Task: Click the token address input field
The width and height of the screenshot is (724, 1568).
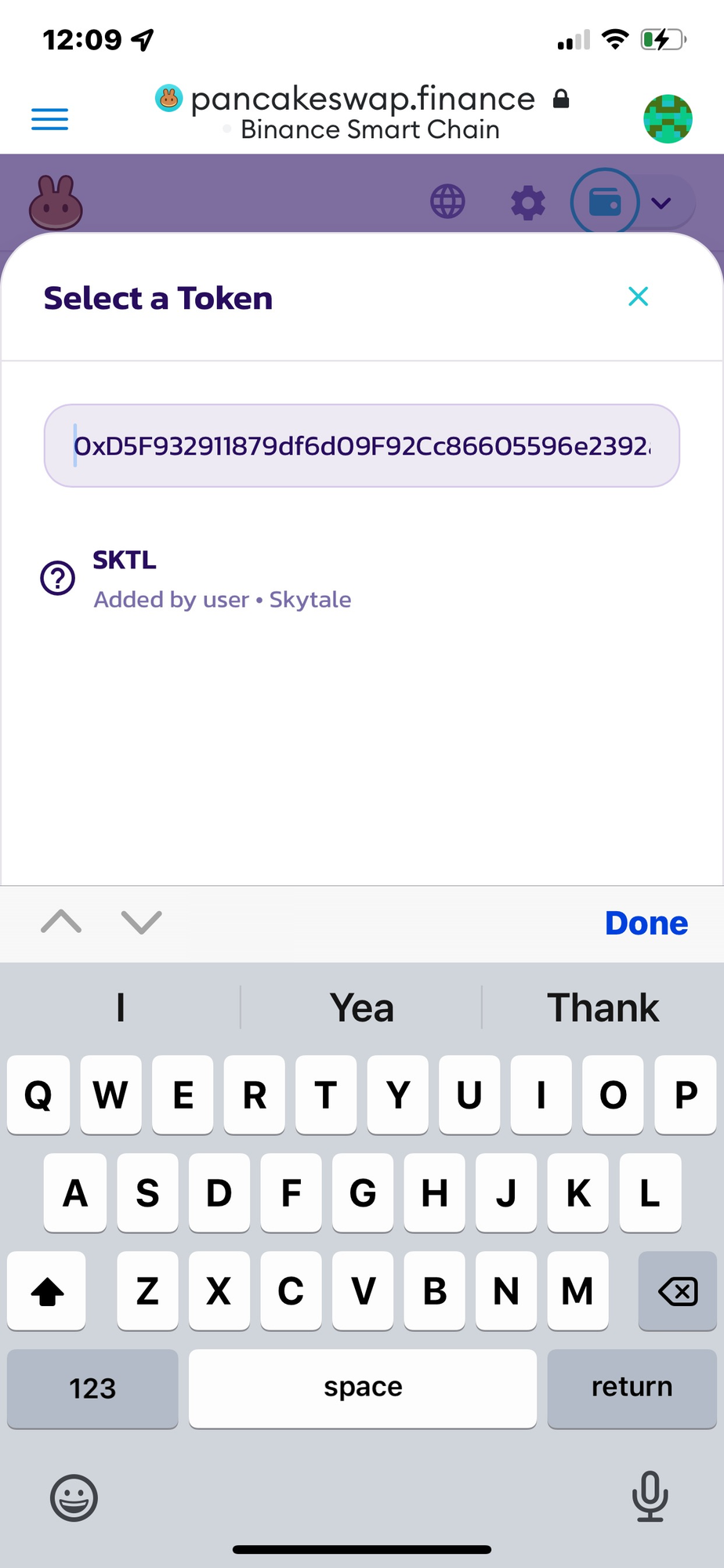Action: tap(362, 445)
